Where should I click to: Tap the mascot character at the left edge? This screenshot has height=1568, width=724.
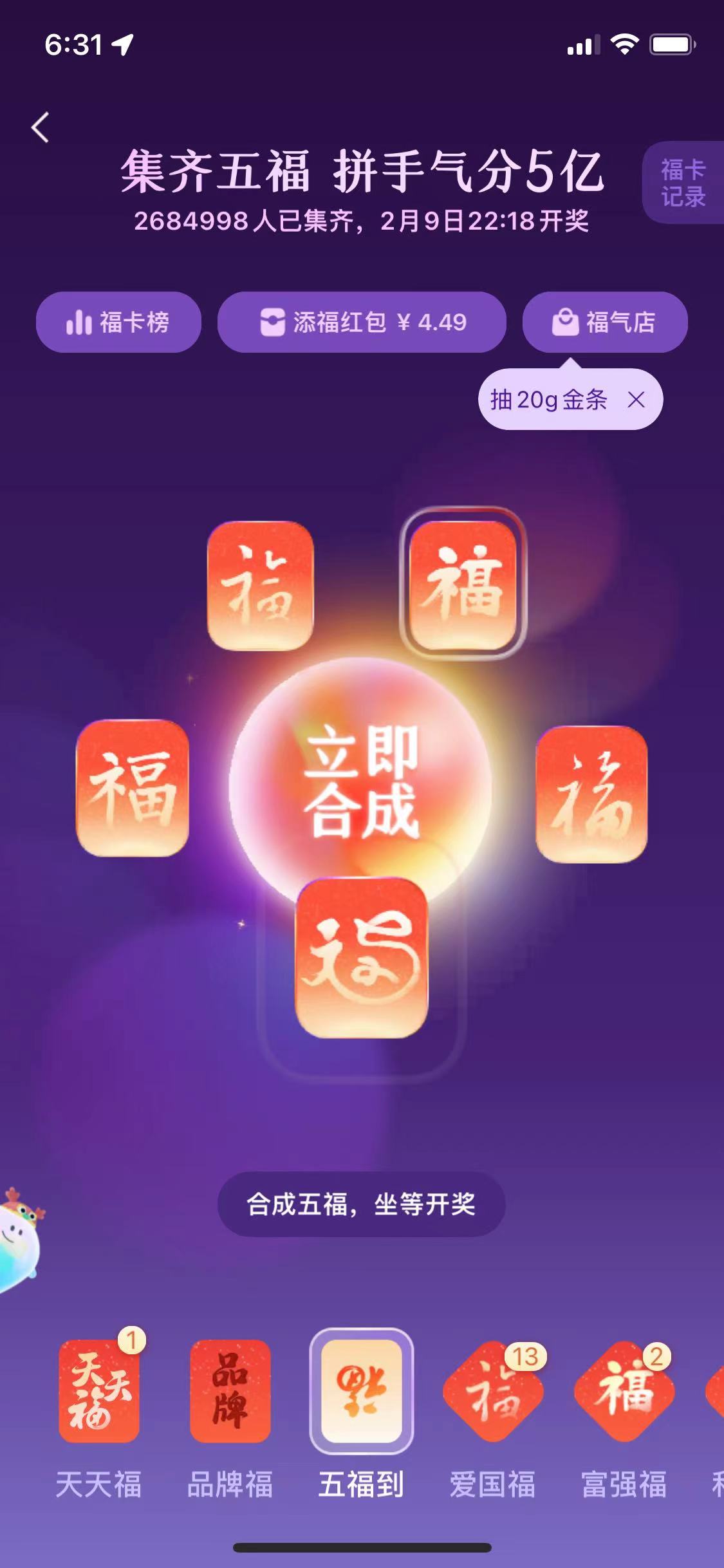tap(19, 1239)
